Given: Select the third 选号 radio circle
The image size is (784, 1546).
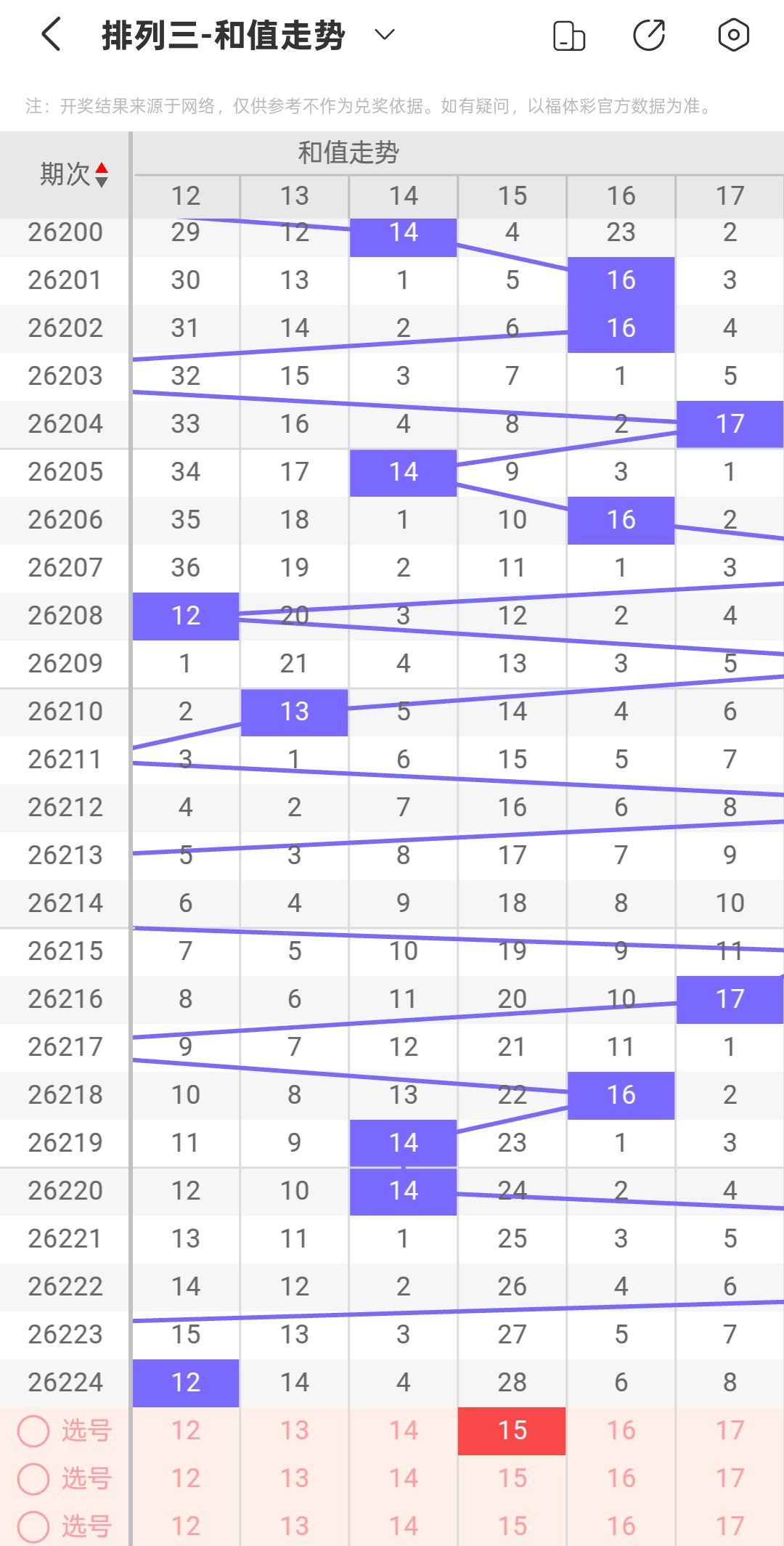Looking at the screenshot, I should (x=33, y=1526).
